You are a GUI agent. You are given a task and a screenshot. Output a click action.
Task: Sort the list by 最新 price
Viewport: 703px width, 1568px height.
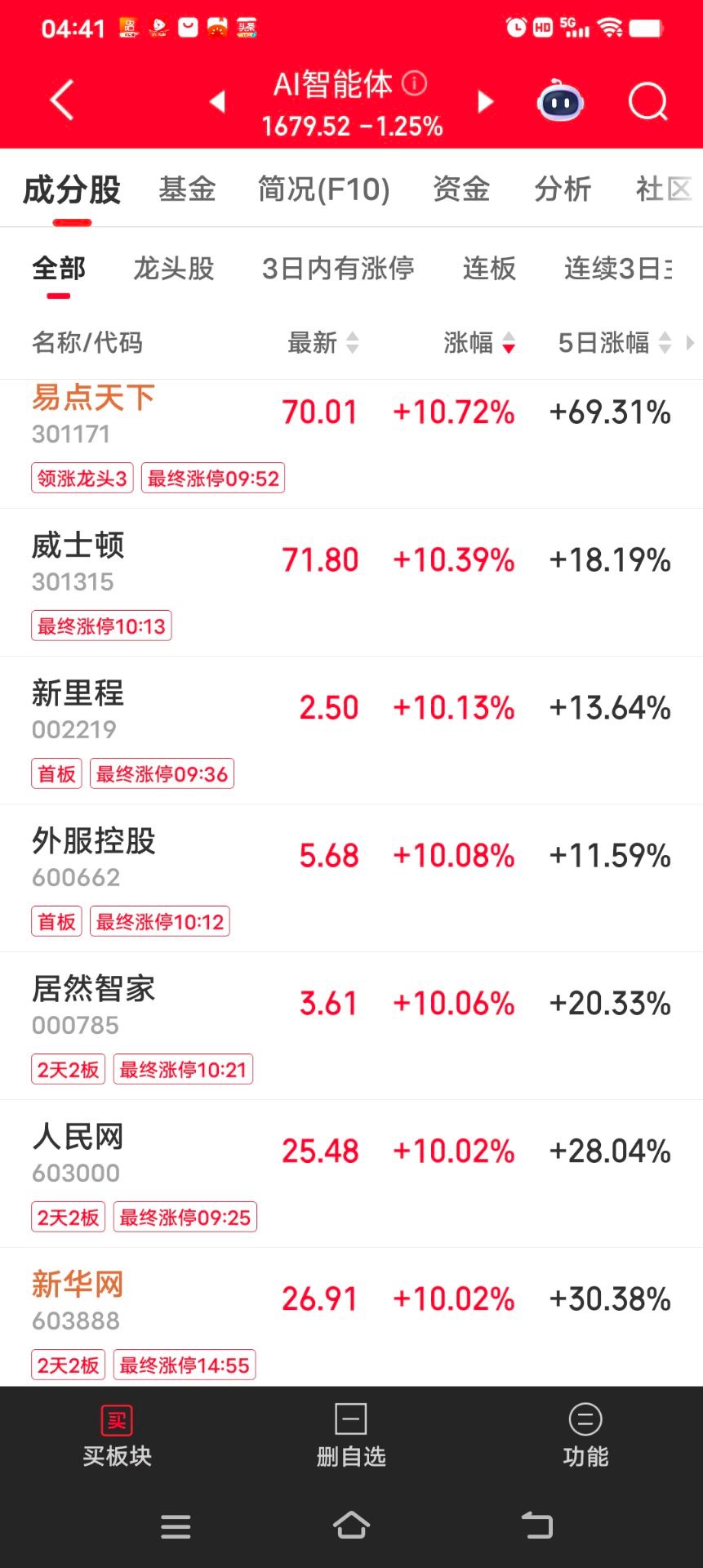coord(323,343)
